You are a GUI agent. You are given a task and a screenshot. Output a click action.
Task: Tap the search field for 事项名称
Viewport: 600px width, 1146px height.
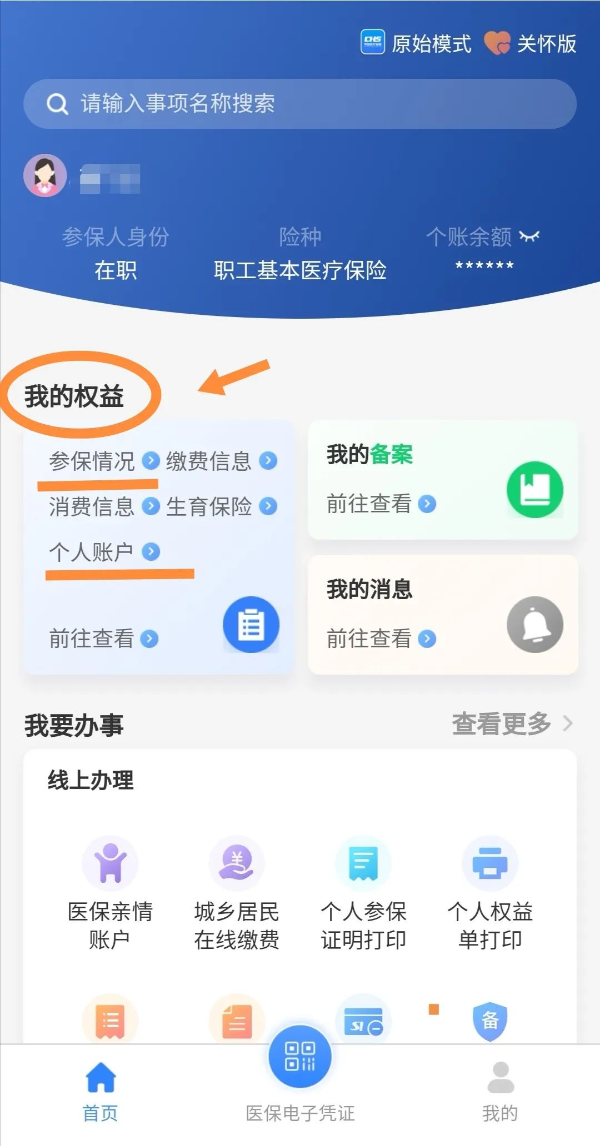pos(300,104)
